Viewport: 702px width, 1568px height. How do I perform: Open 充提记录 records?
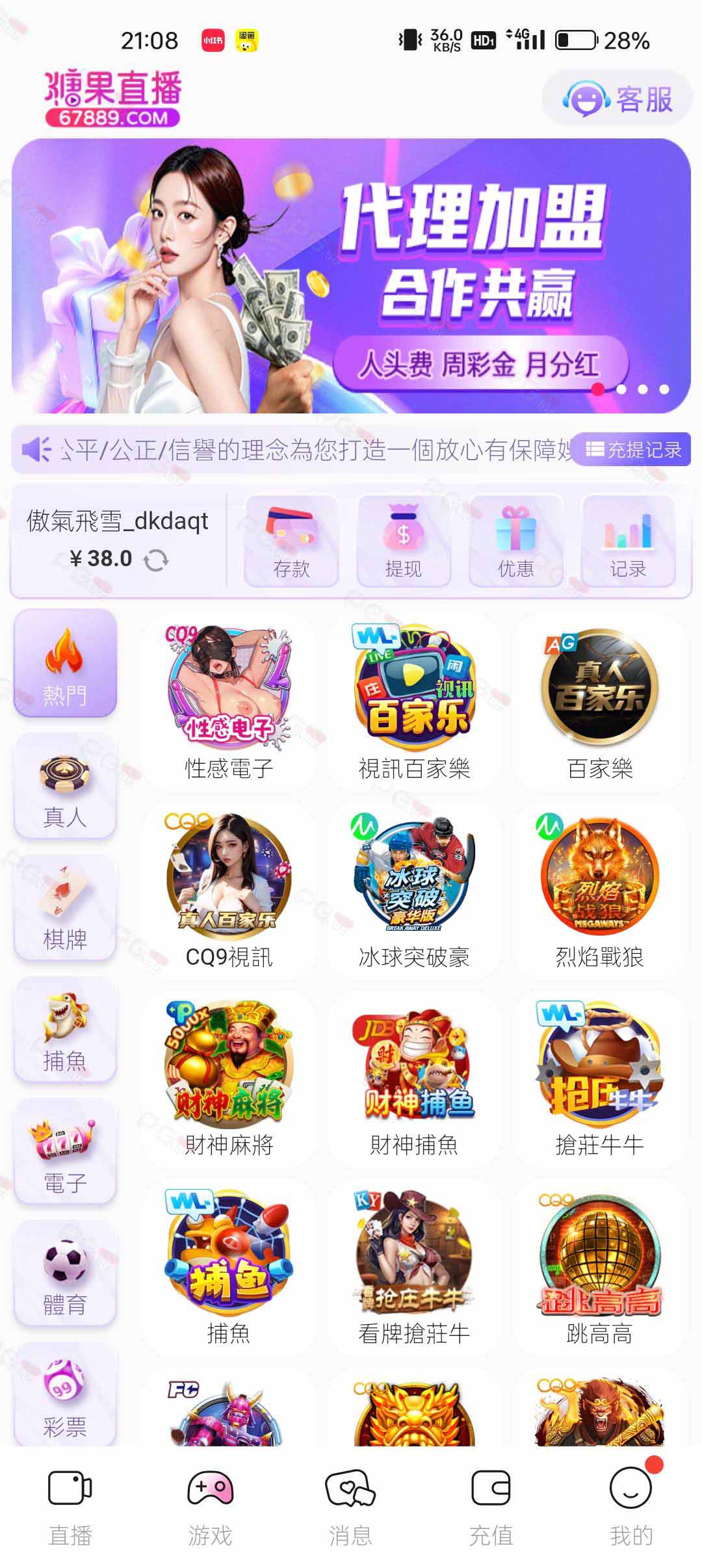[634, 449]
